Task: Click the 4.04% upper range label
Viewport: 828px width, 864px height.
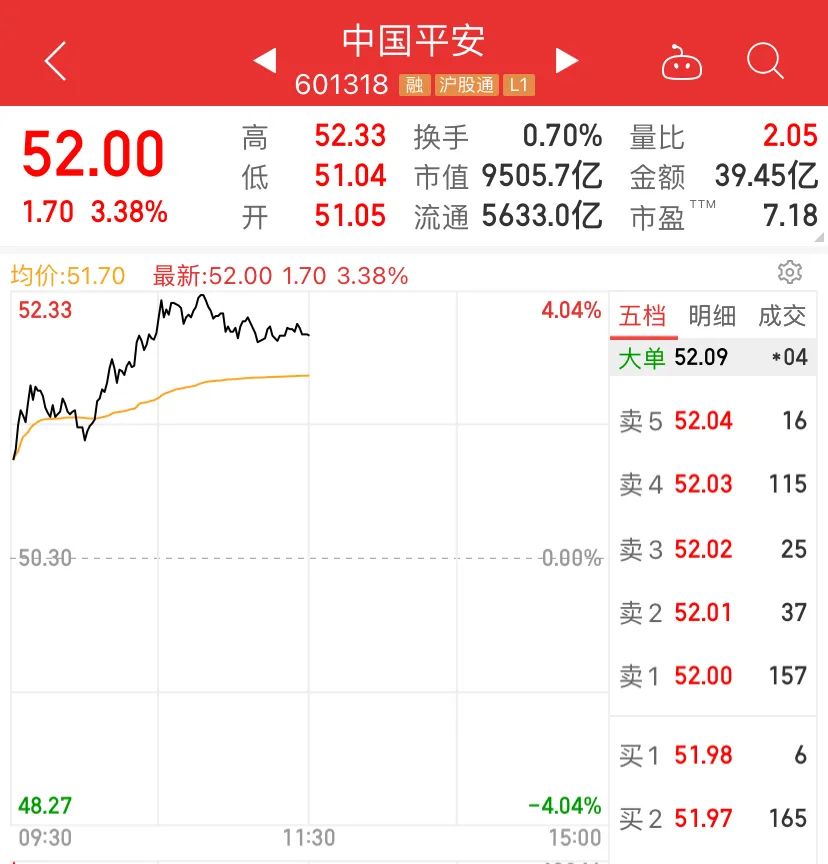Action: [570, 311]
